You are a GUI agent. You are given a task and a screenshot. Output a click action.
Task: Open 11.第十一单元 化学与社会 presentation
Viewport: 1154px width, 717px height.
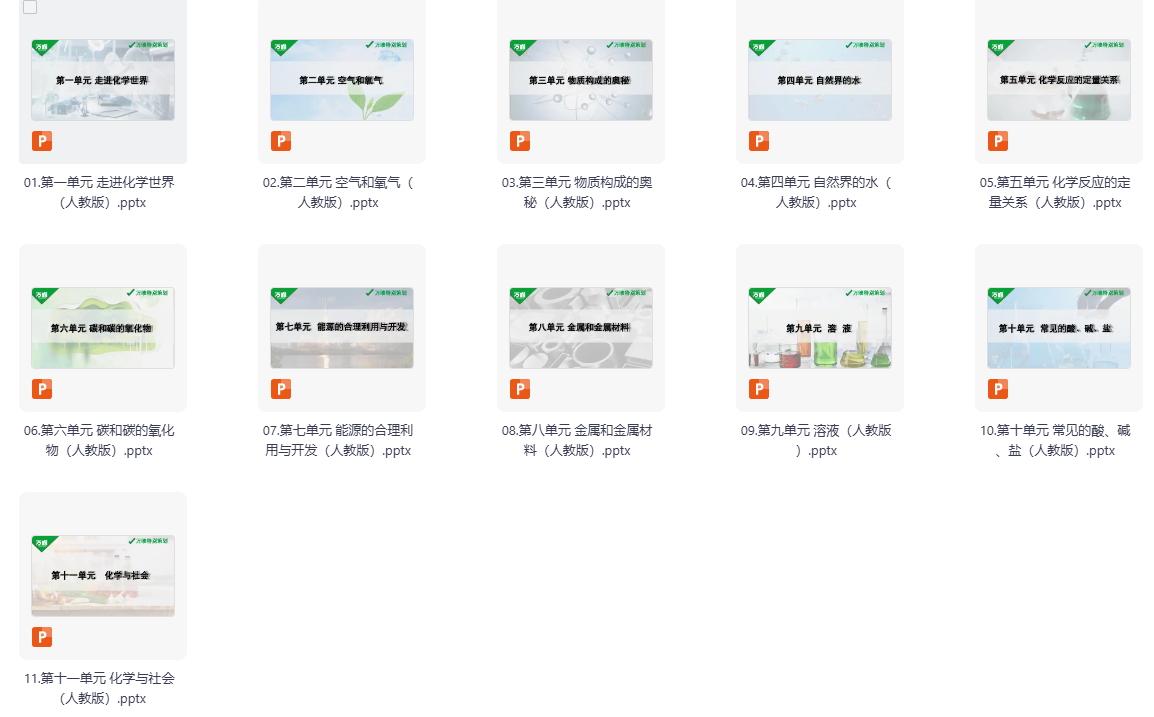tap(103, 576)
